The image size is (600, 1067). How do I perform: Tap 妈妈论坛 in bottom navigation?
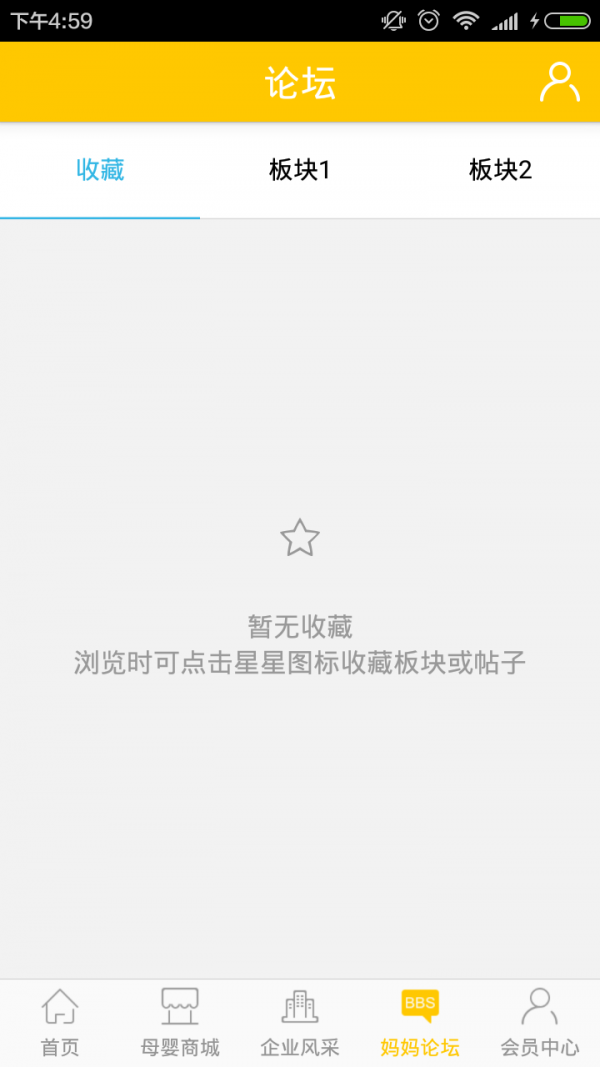(420, 1022)
